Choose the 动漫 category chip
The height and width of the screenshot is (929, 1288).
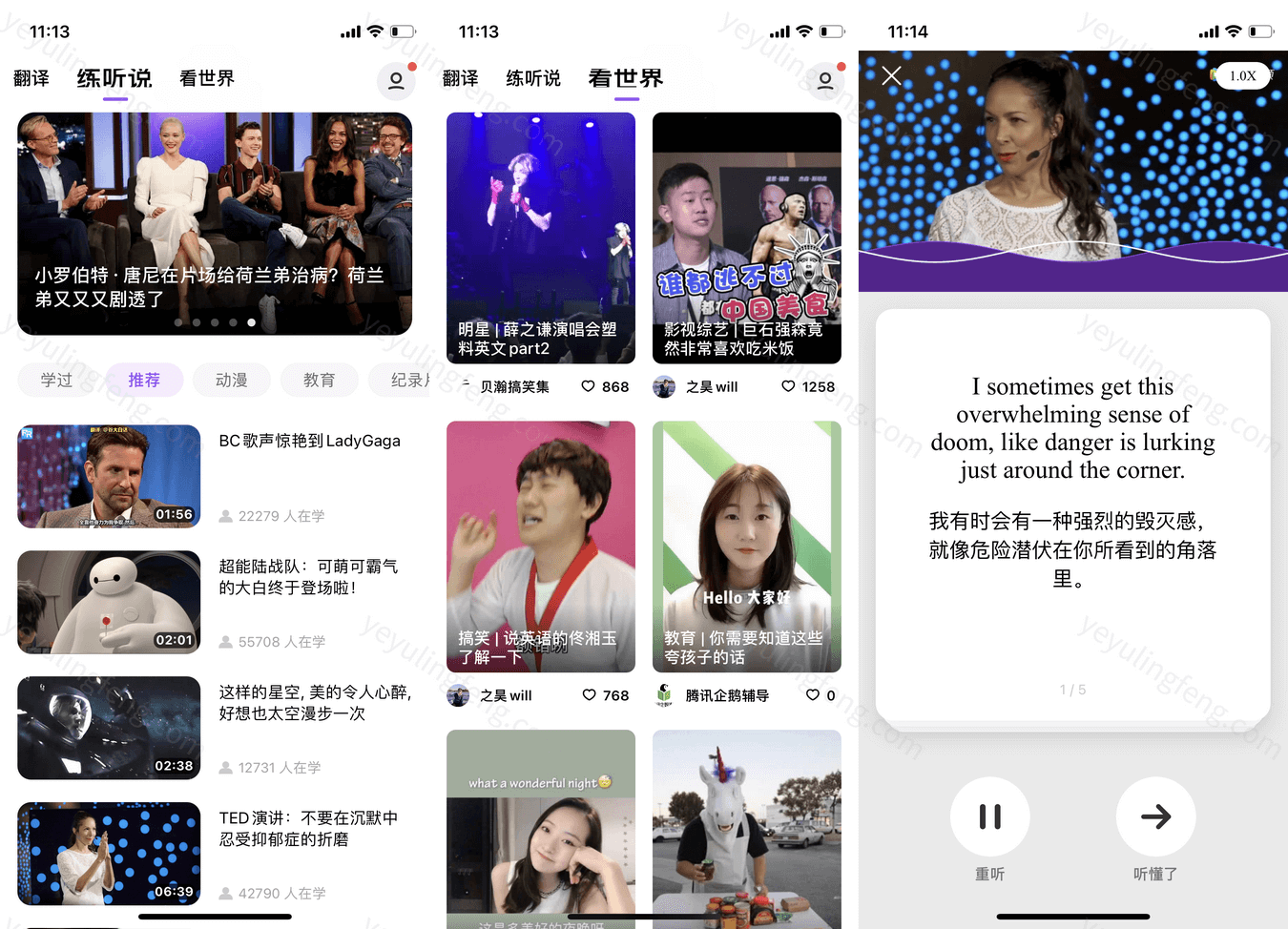(x=231, y=380)
